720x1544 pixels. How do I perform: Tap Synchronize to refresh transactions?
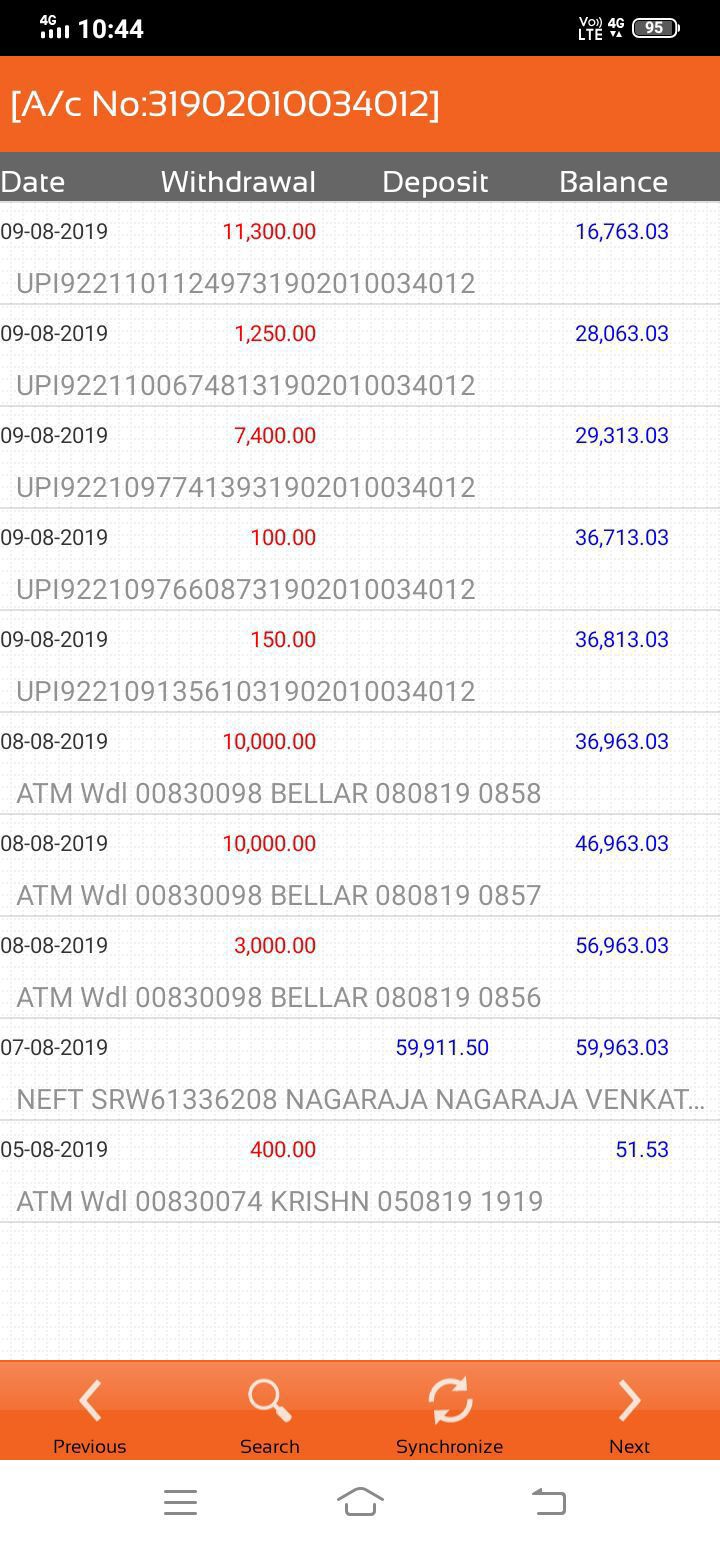pos(450,1415)
